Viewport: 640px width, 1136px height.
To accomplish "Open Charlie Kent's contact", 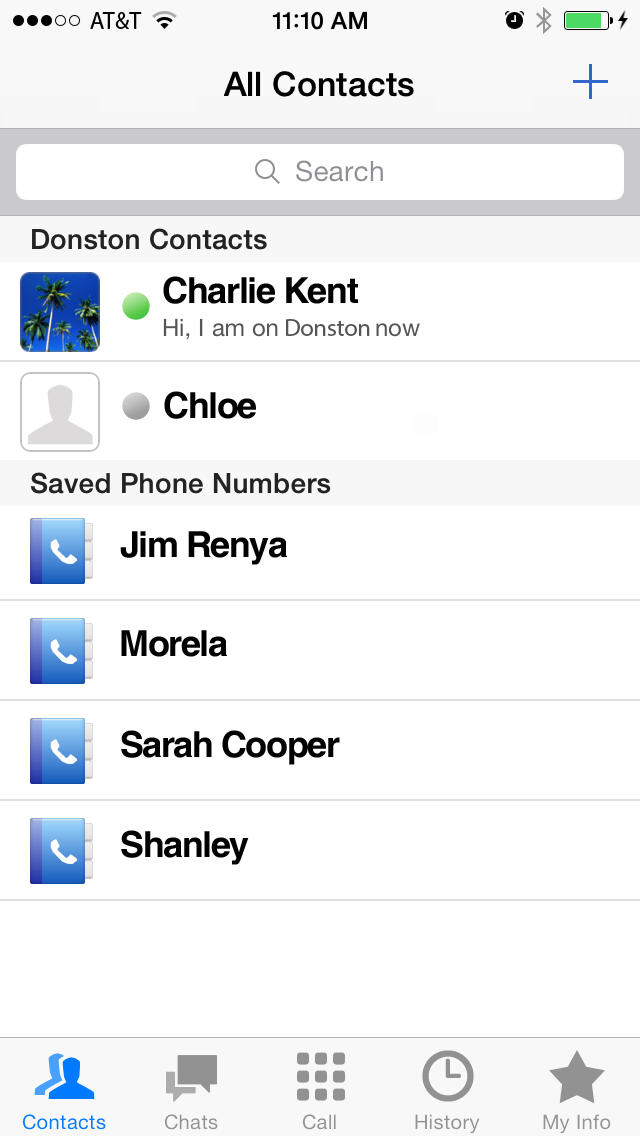I will point(320,312).
